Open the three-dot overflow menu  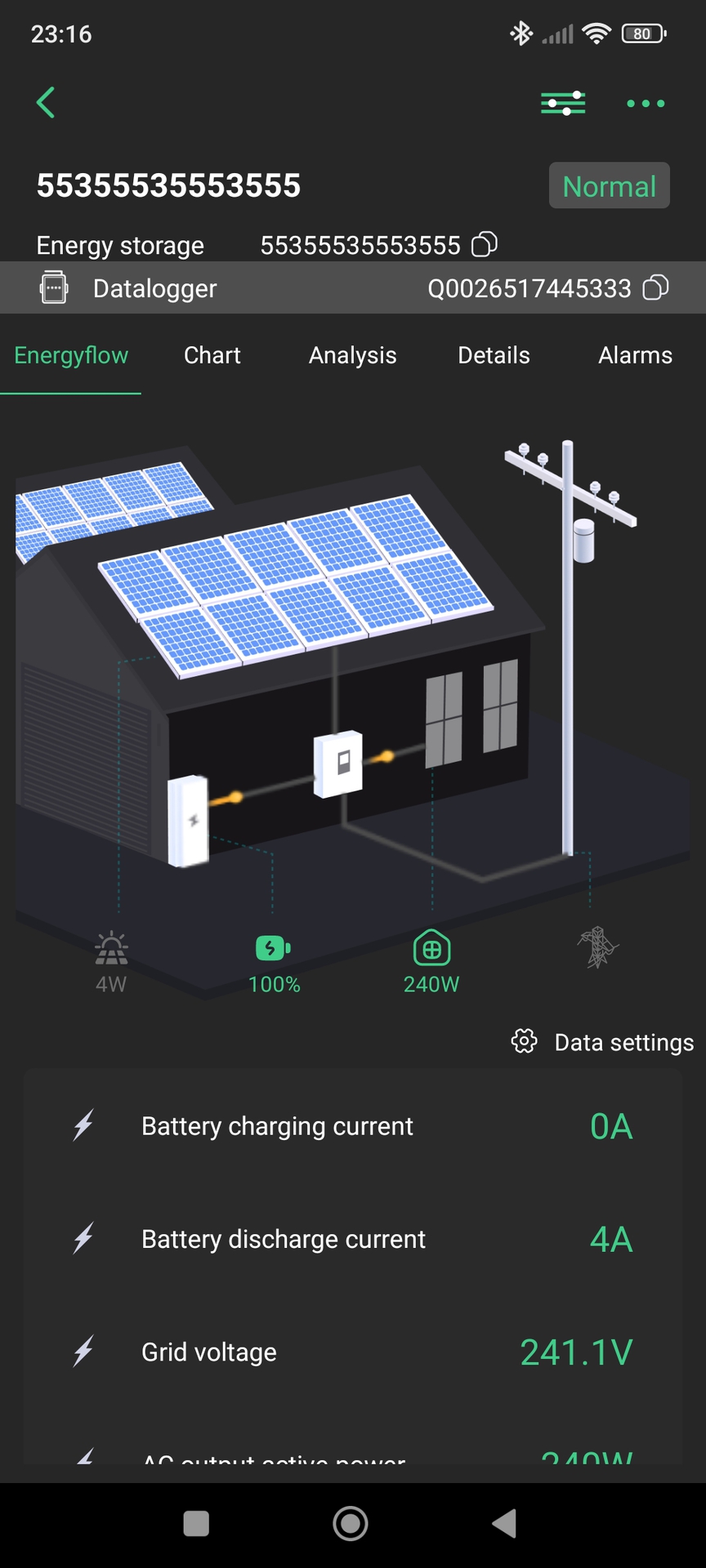pyautogui.click(x=646, y=104)
